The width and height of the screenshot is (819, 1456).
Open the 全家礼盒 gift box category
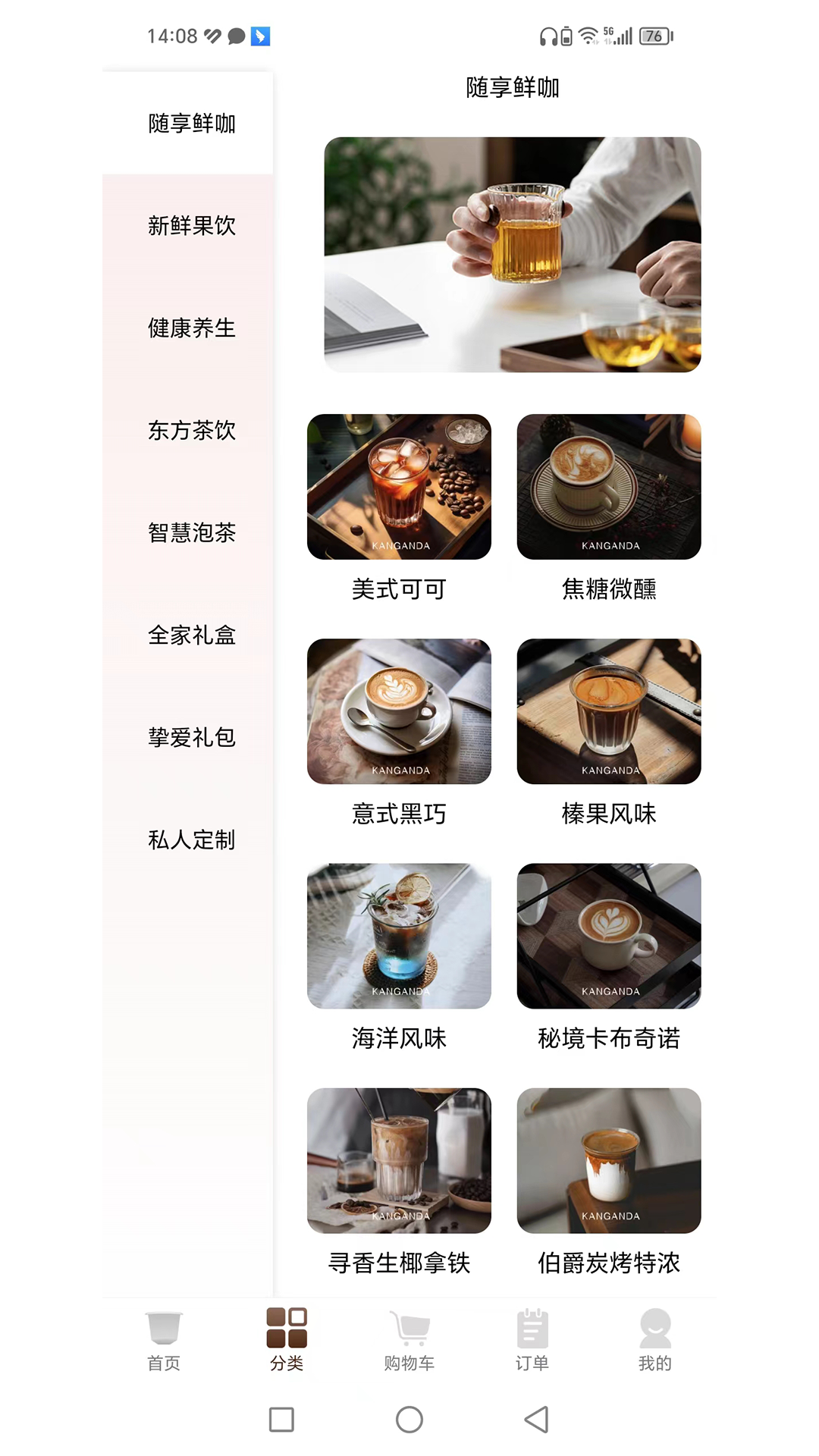point(190,636)
